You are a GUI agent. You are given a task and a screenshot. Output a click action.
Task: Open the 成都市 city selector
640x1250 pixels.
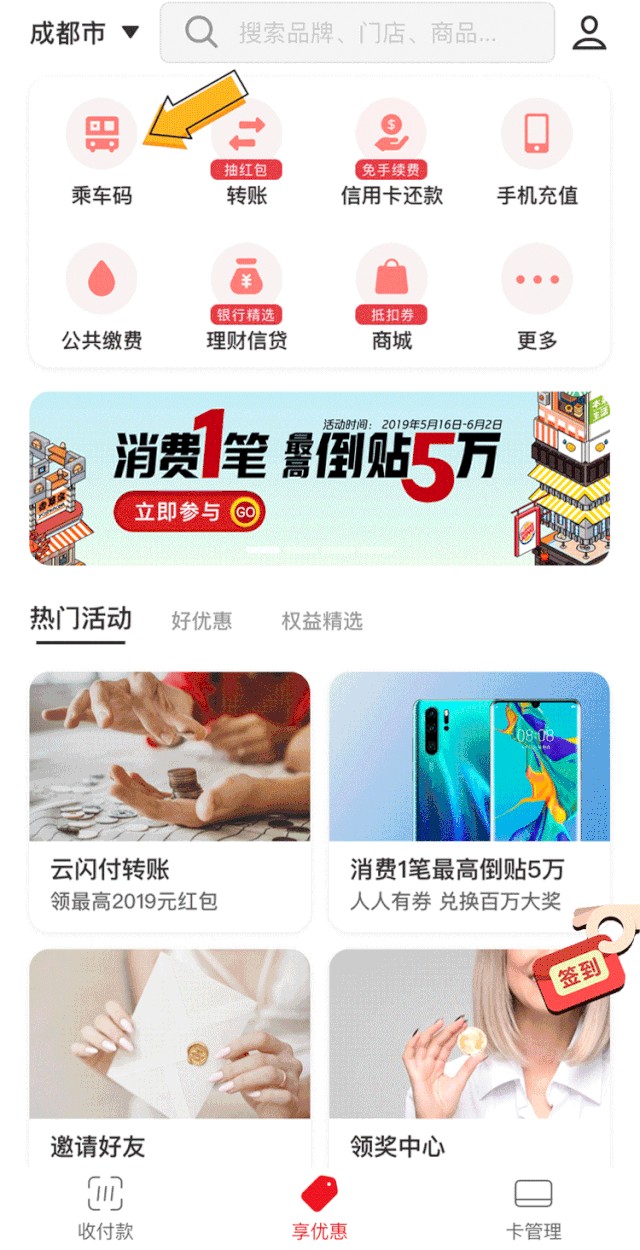coord(84,33)
